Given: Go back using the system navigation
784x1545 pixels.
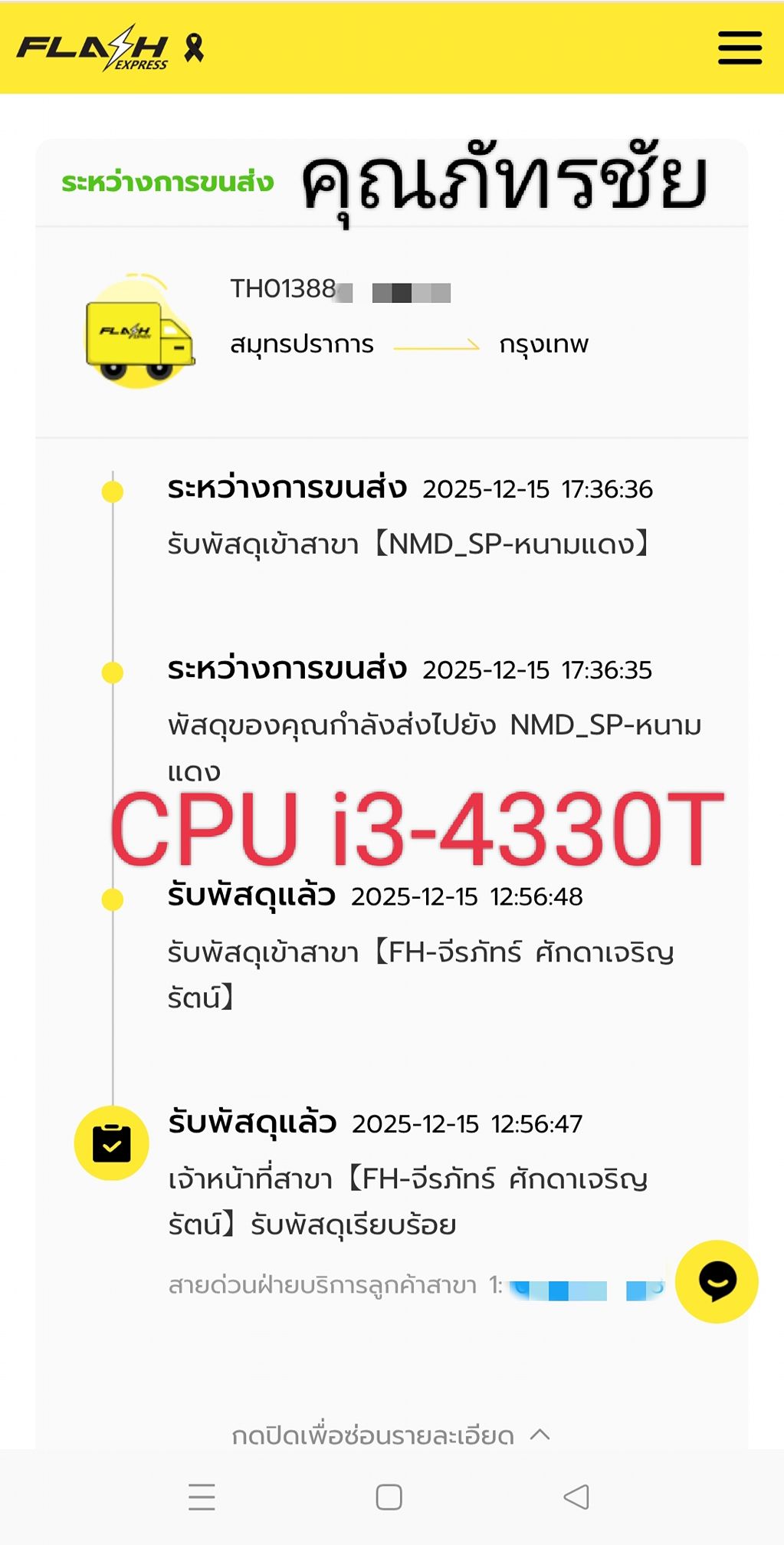Looking at the screenshot, I should coord(576,1496).
